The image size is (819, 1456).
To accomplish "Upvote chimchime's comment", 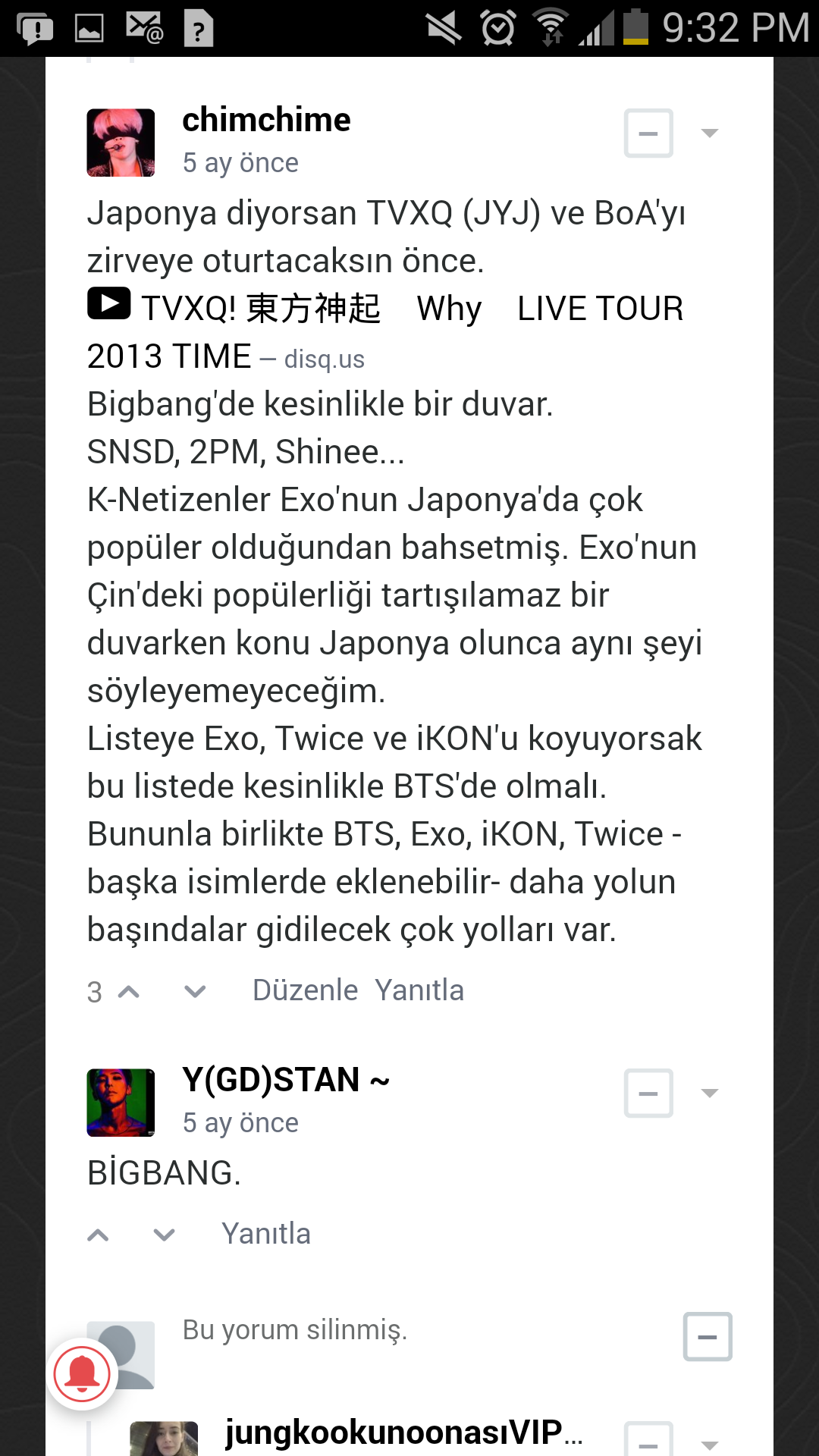I will pos(130,991).
